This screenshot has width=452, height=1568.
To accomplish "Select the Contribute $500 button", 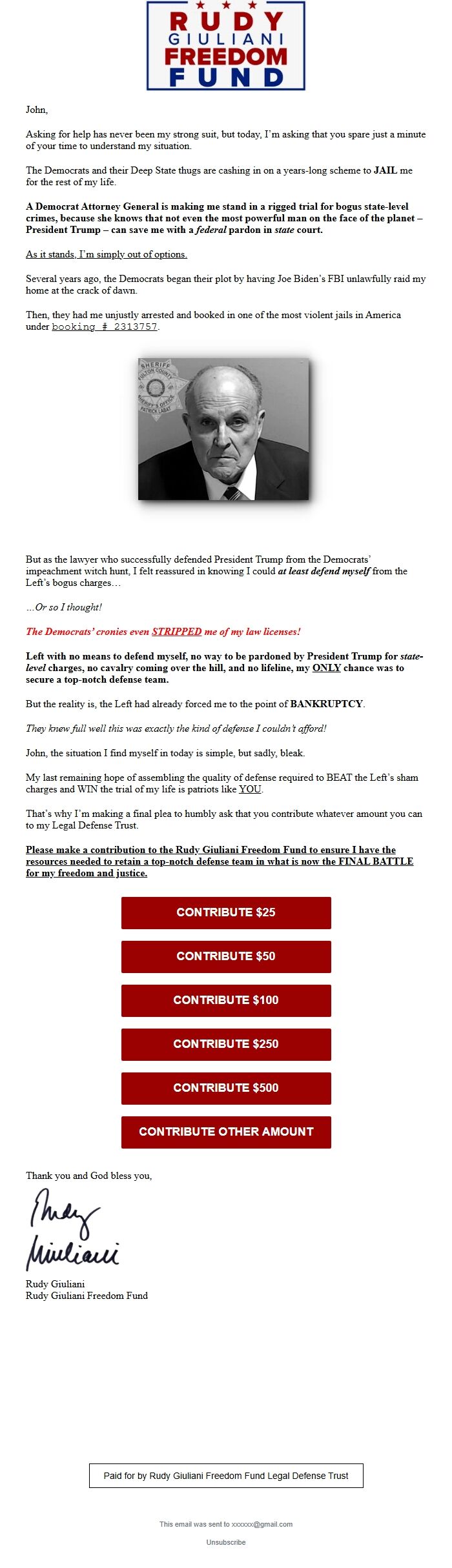I will (x=226, y=1088).
